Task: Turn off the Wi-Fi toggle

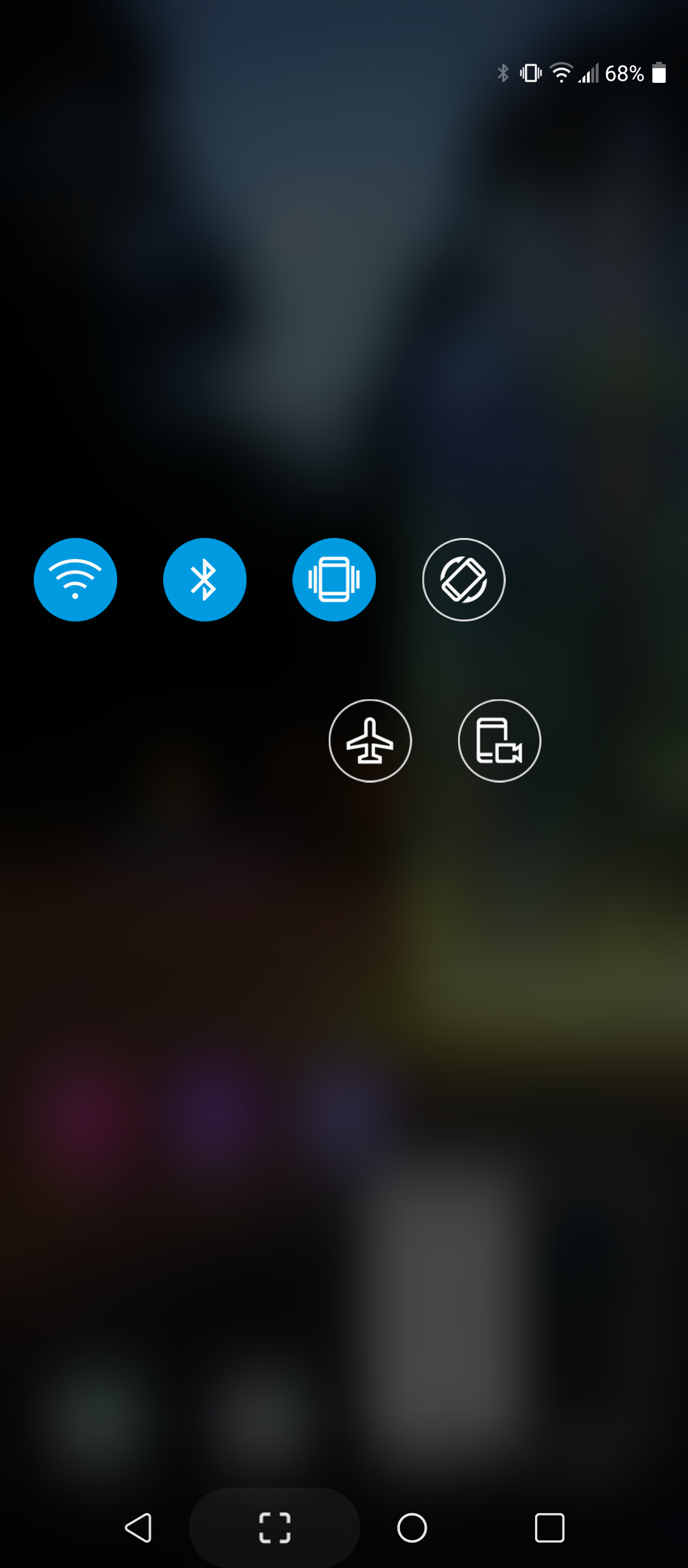Action: [75, 579]
